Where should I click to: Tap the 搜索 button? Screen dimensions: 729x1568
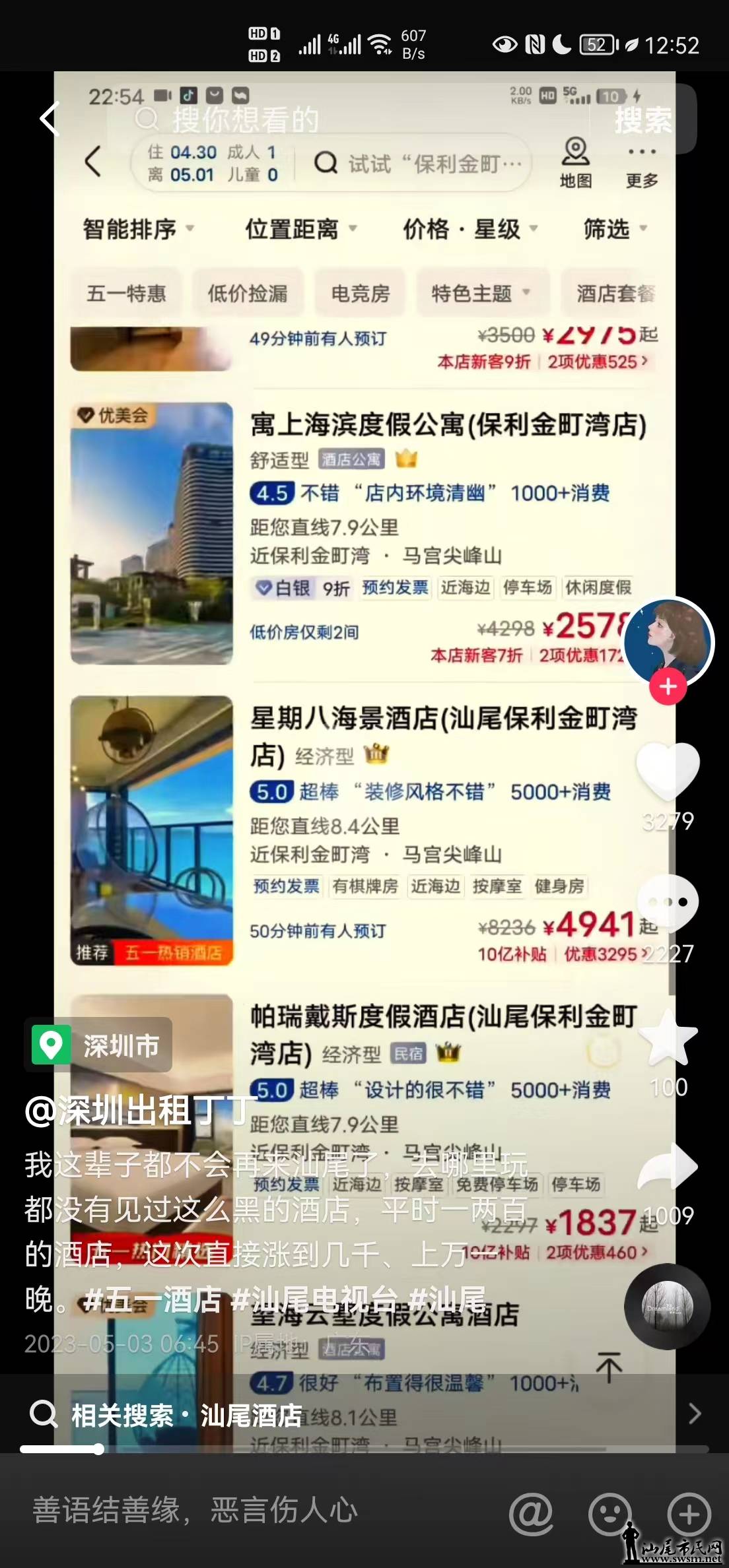coord(642,119)
